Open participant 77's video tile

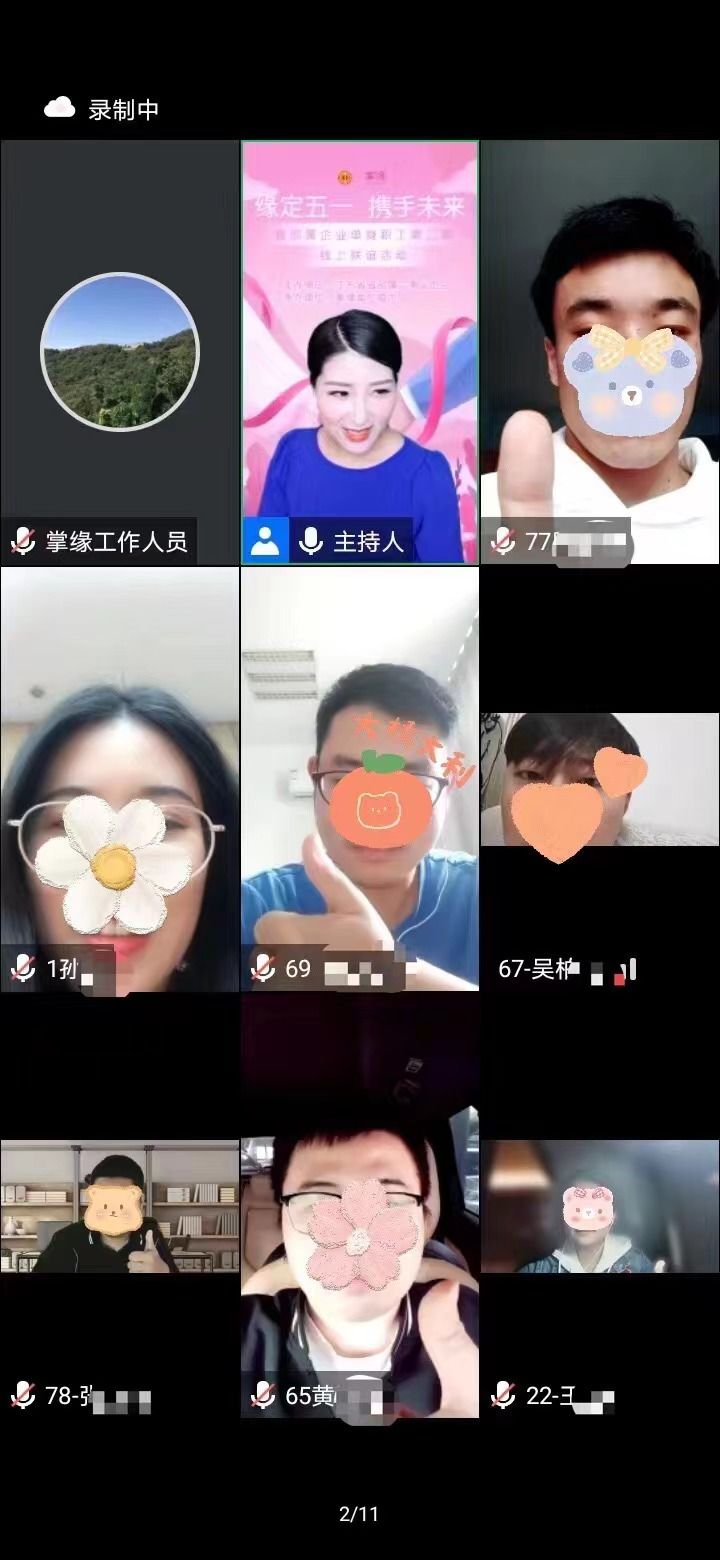click(600, 352)
